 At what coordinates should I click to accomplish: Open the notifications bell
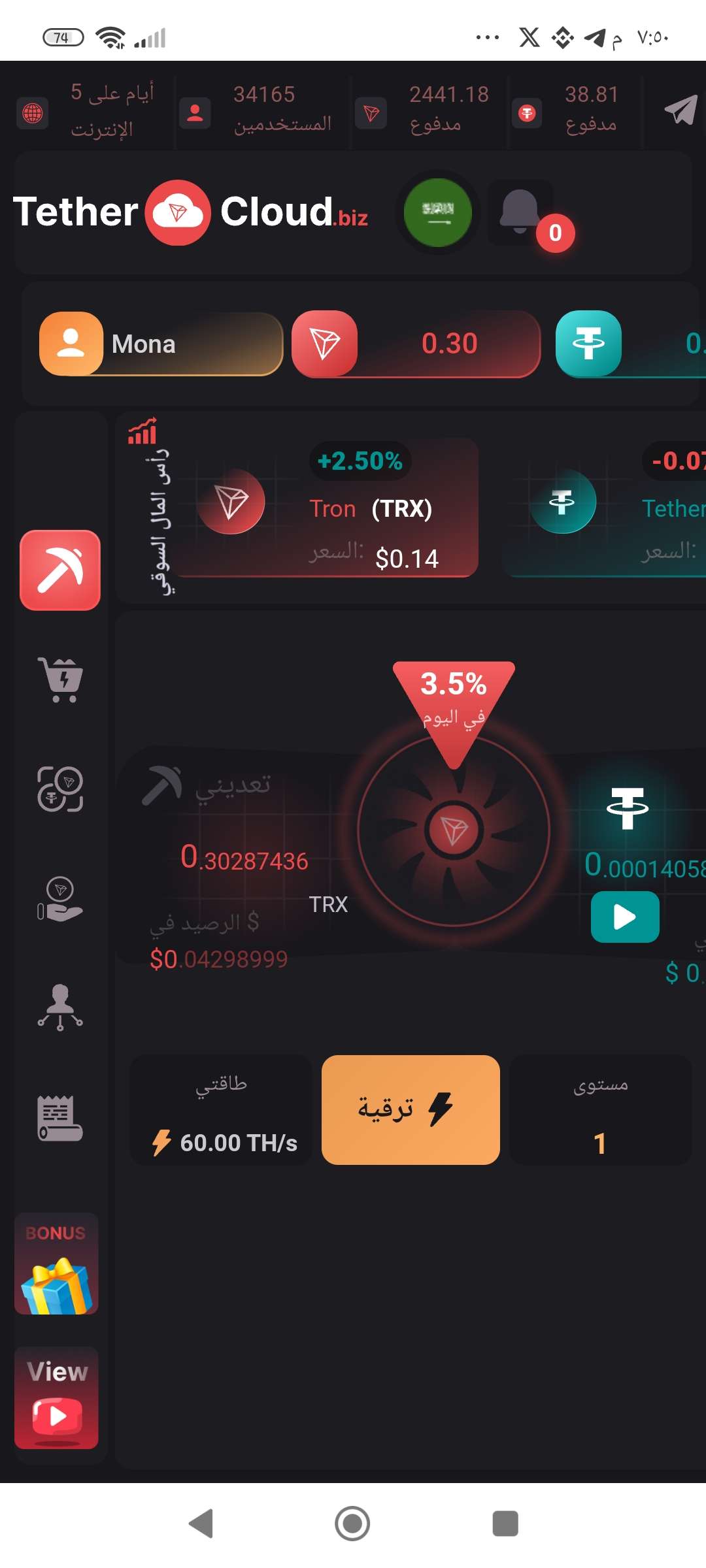(521, 212)
